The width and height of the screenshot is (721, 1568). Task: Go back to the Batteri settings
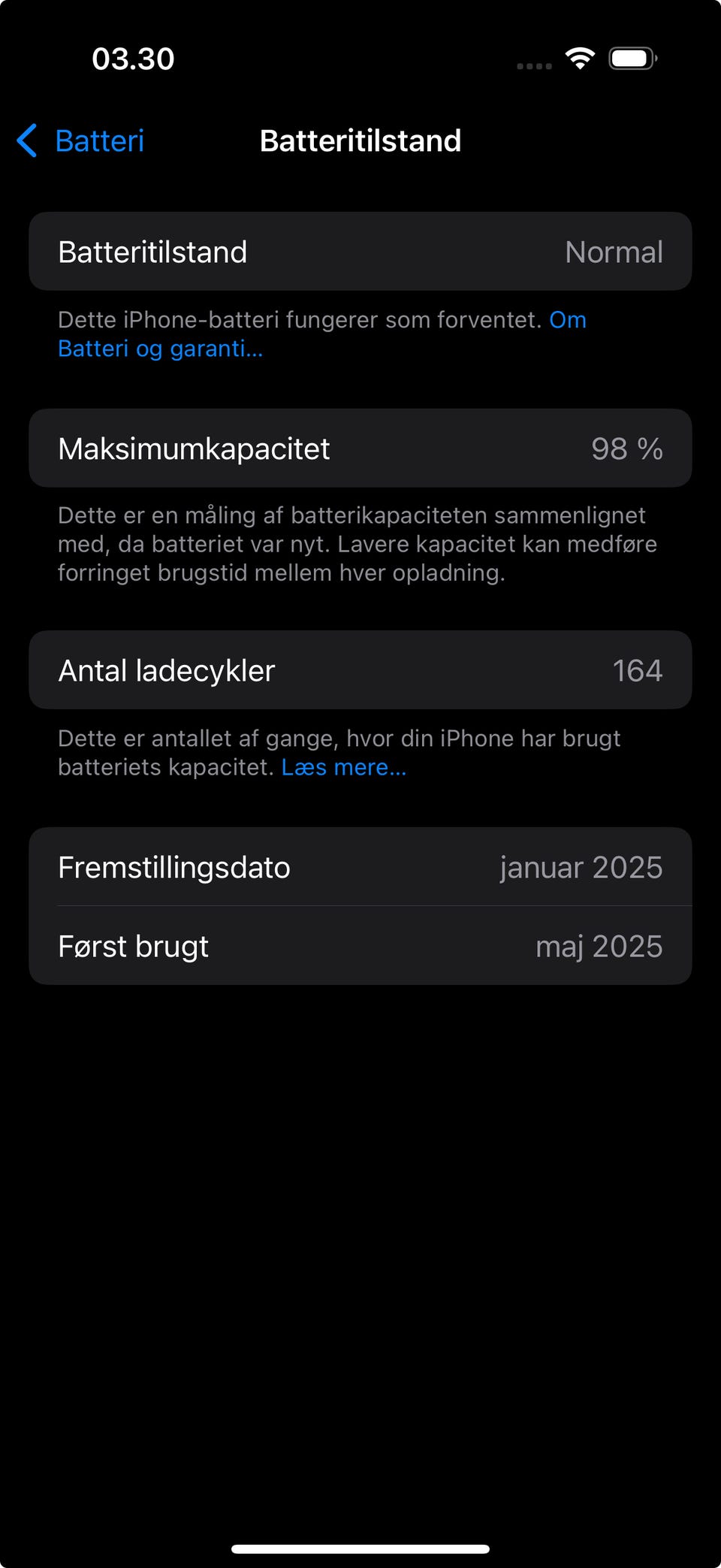(x=80, y=141)
